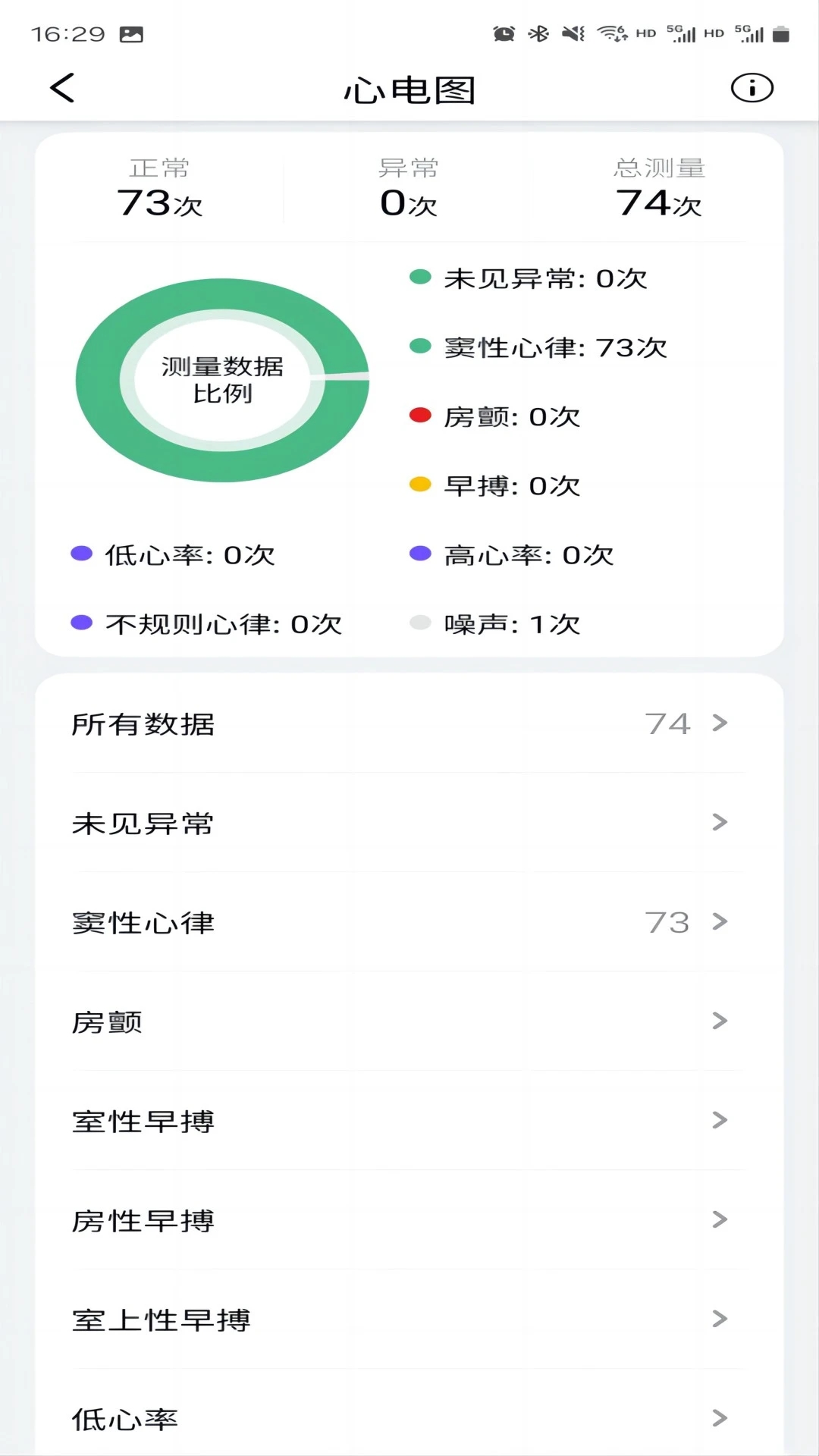Viewport: 819px width, 1456px height.
Task: Open 室性早搏 records
Action: pos(409,1121)
